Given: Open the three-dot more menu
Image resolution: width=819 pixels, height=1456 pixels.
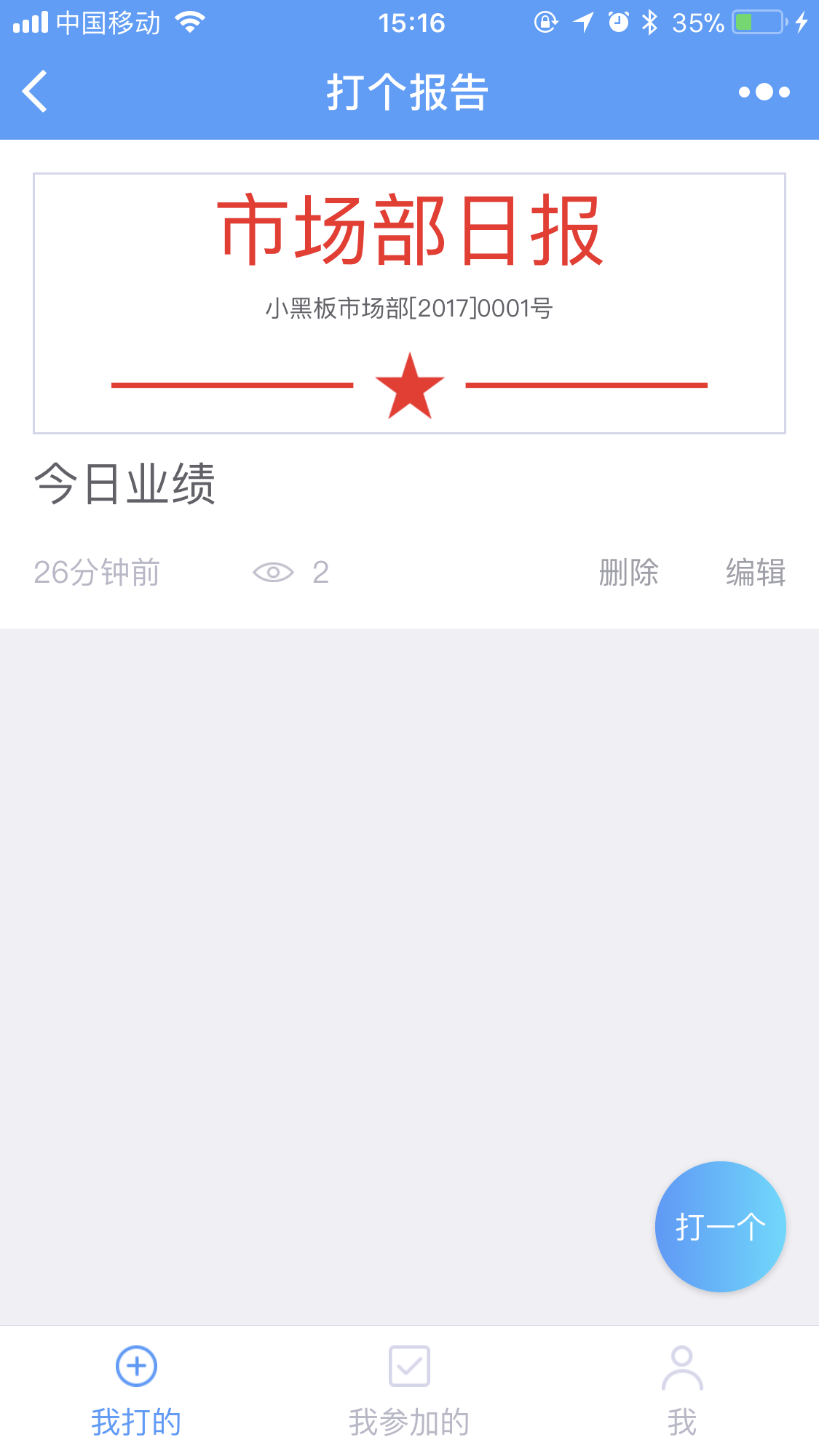Looking at the screenshot, I should [764, 92].
